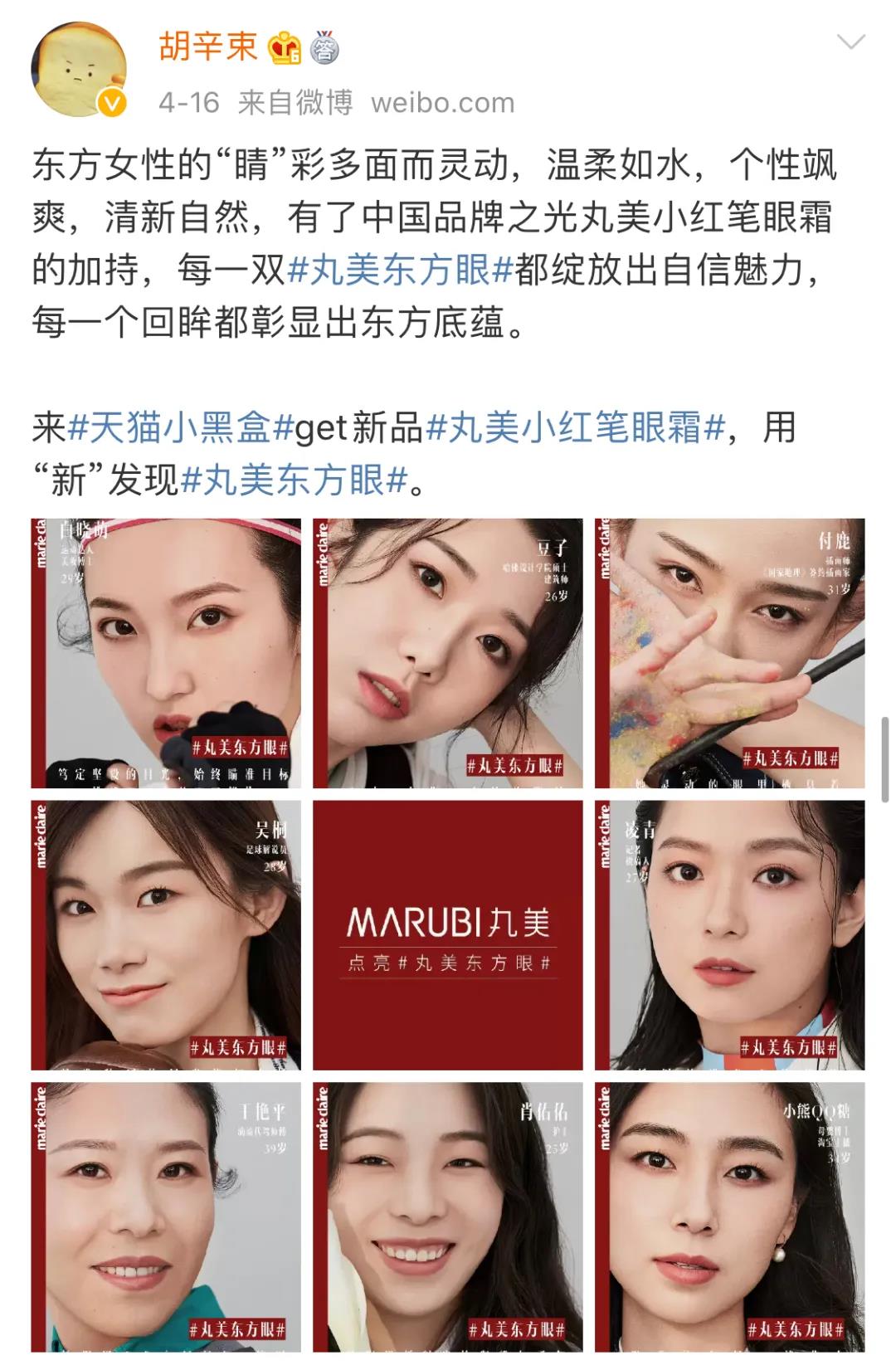View the photo labeled 吴桐

[166, 935]
